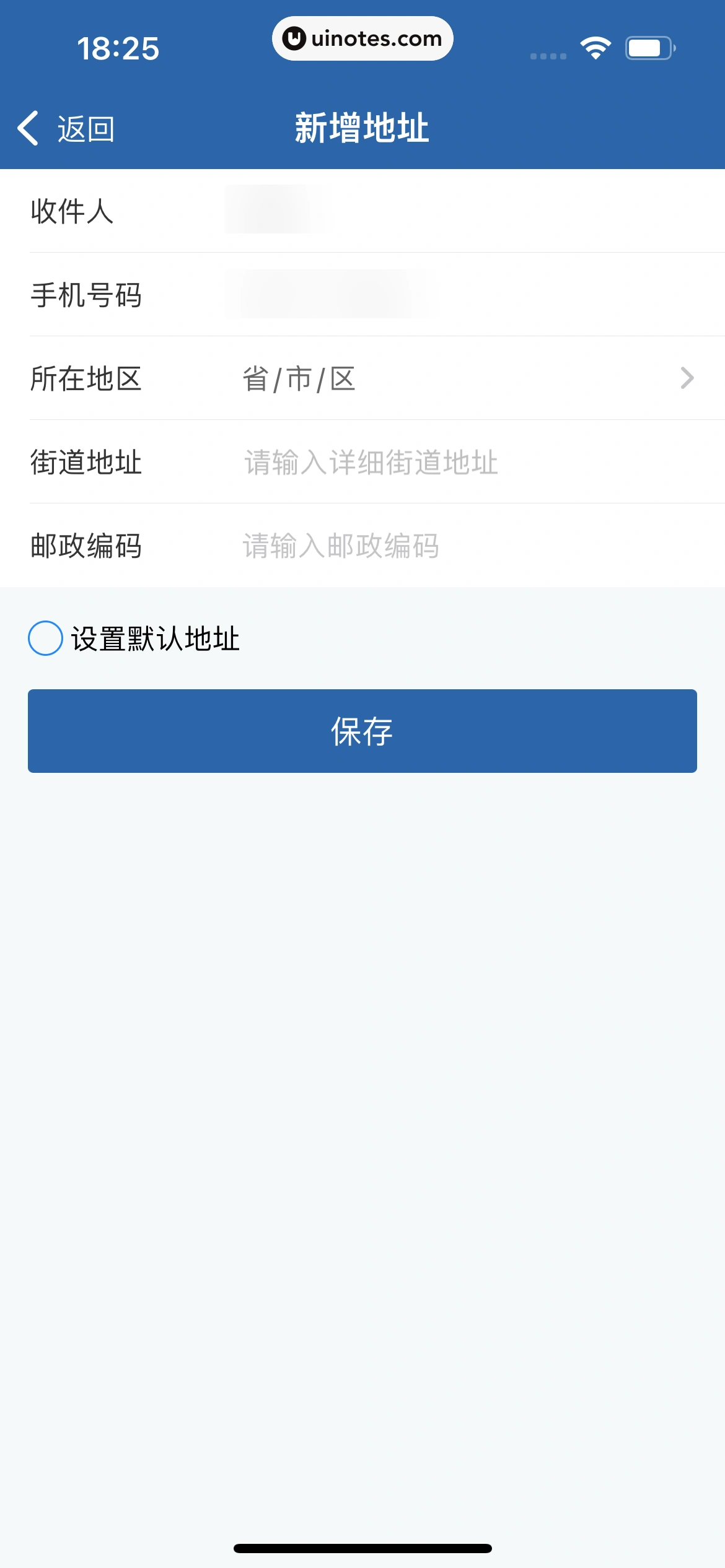The image size is (725, 1568).
Task: Select the 新增地址 title text
Action: pyautogui.click(x=362, y=127)
